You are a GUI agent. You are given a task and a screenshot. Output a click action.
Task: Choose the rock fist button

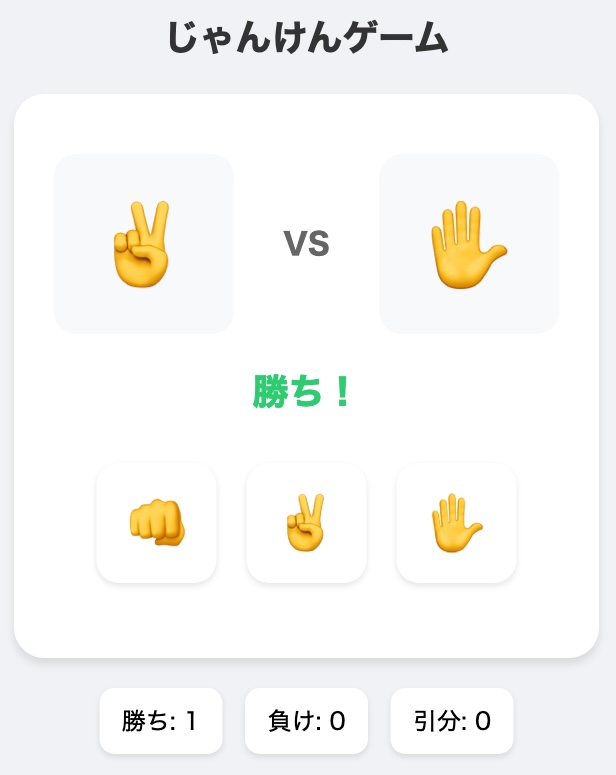coord(156,522)
